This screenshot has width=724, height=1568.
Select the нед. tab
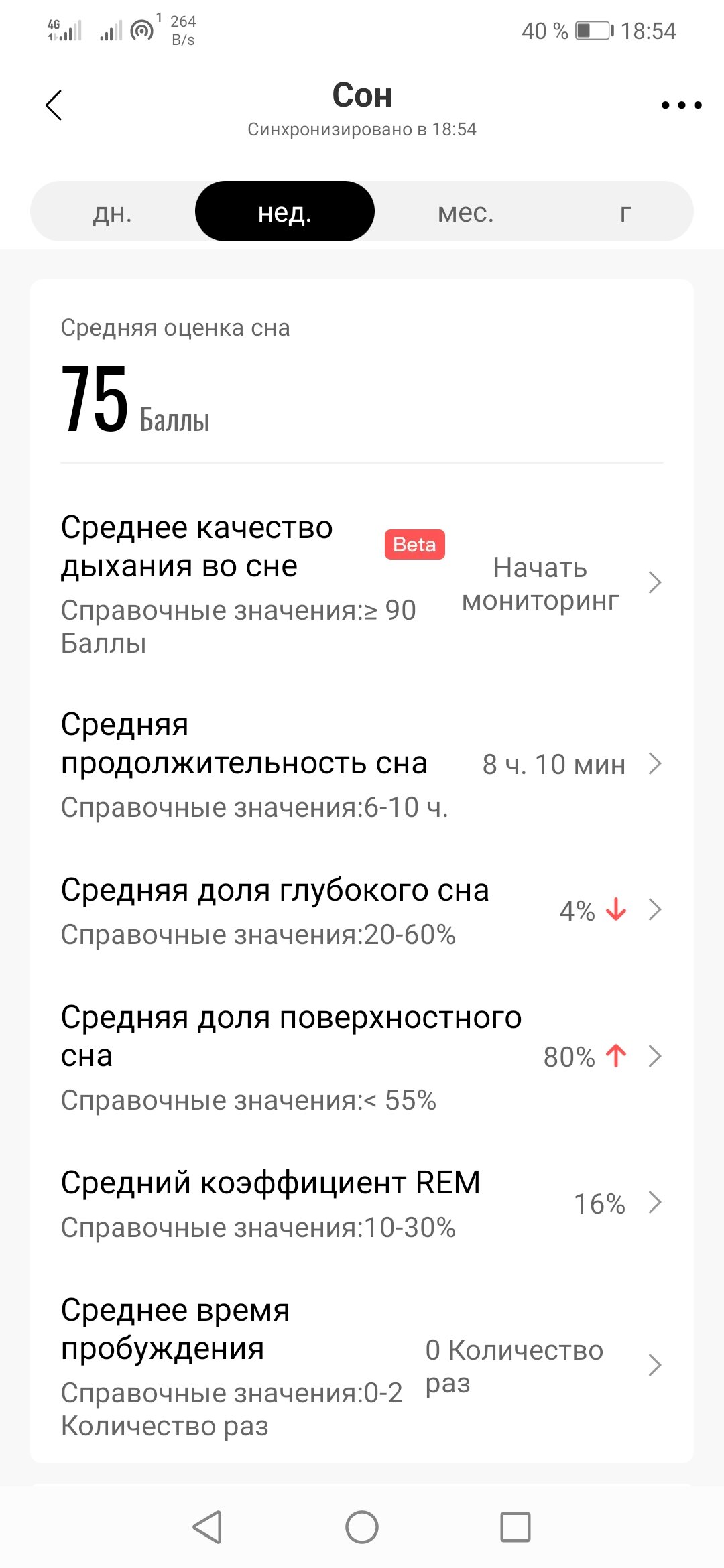coord(285,211)
